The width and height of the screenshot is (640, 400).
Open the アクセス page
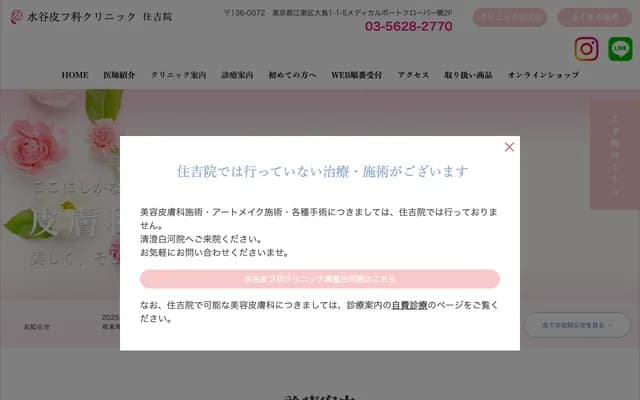[x=413, y=75]
